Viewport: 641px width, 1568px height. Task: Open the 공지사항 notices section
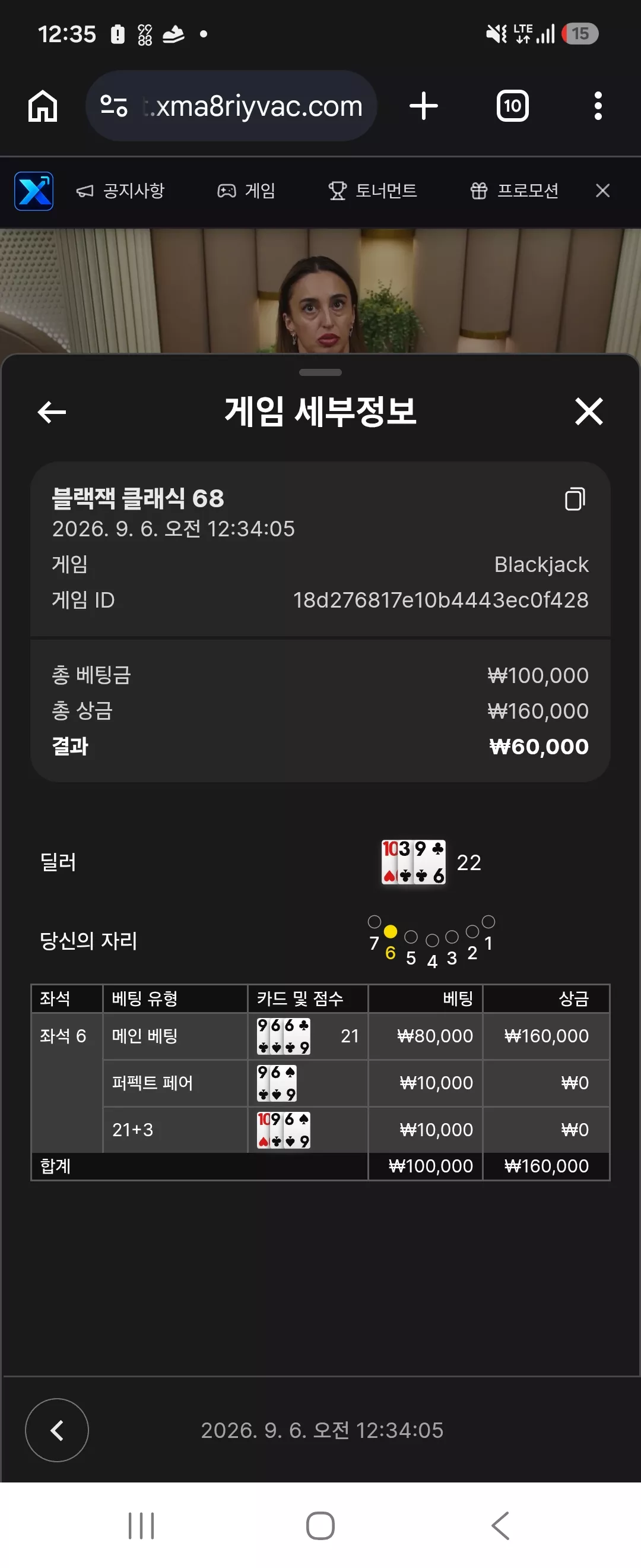(120, 191)
